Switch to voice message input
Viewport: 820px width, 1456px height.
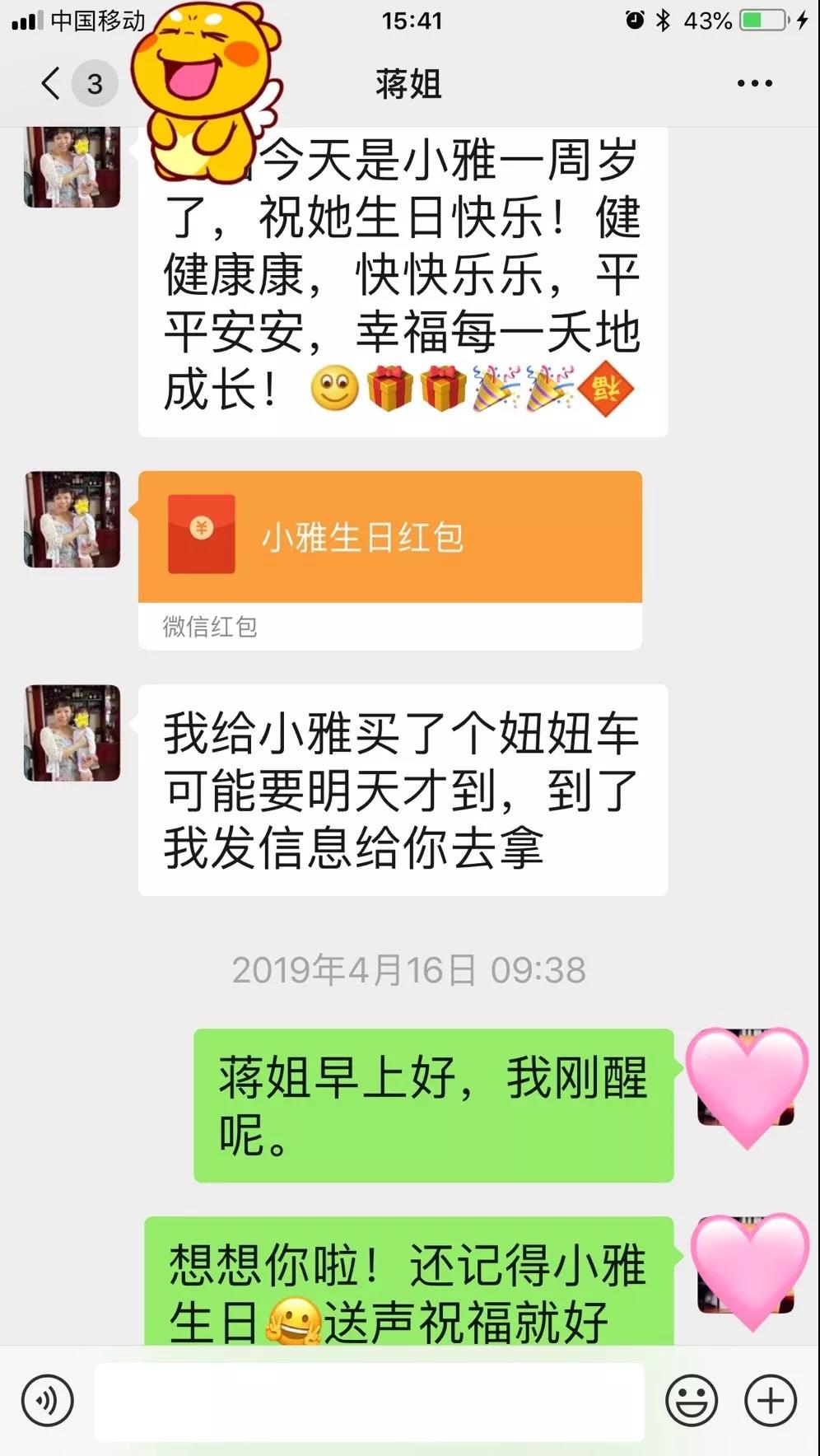coord(48,1400)
